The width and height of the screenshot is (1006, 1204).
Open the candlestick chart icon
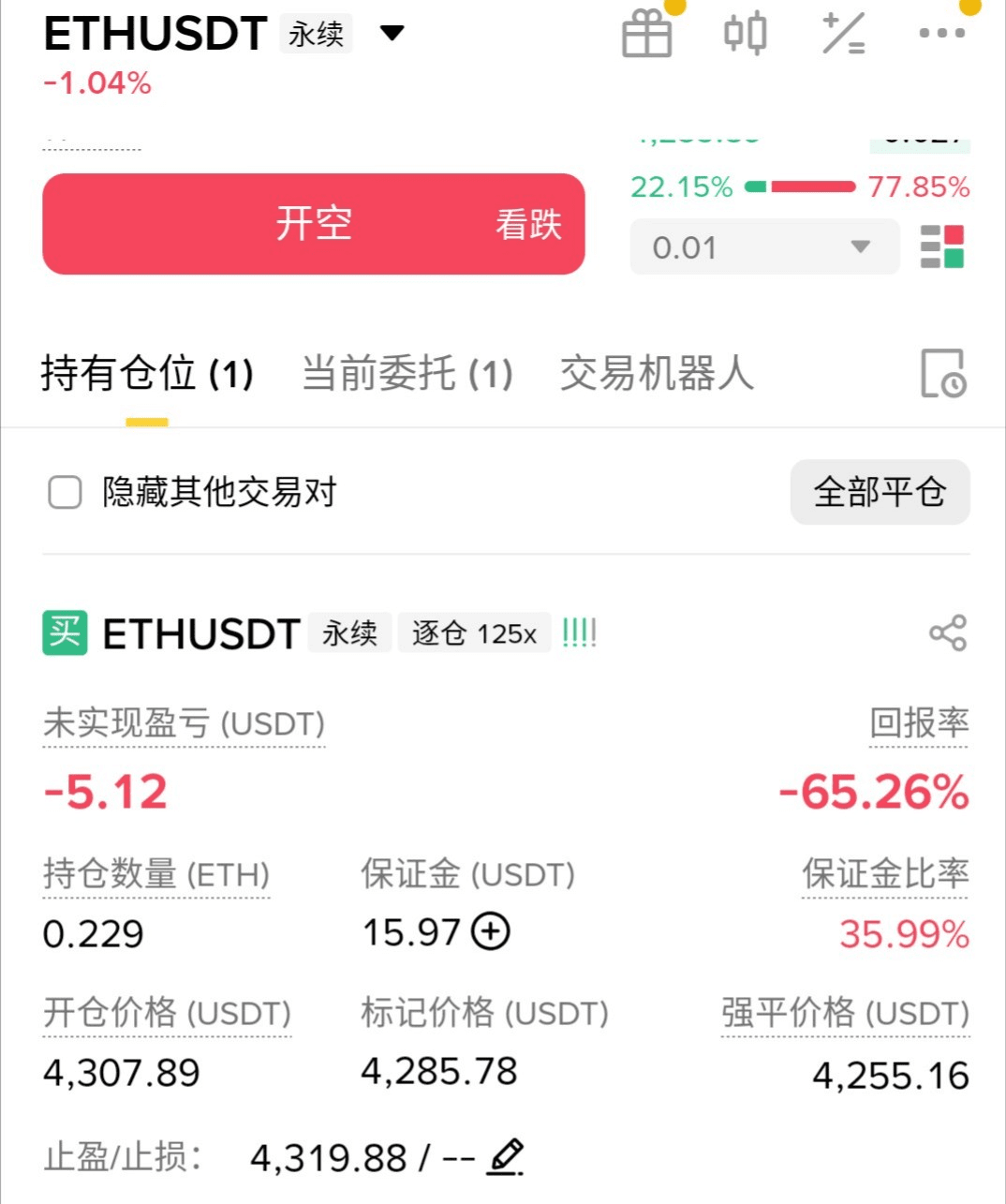point(746,34)
